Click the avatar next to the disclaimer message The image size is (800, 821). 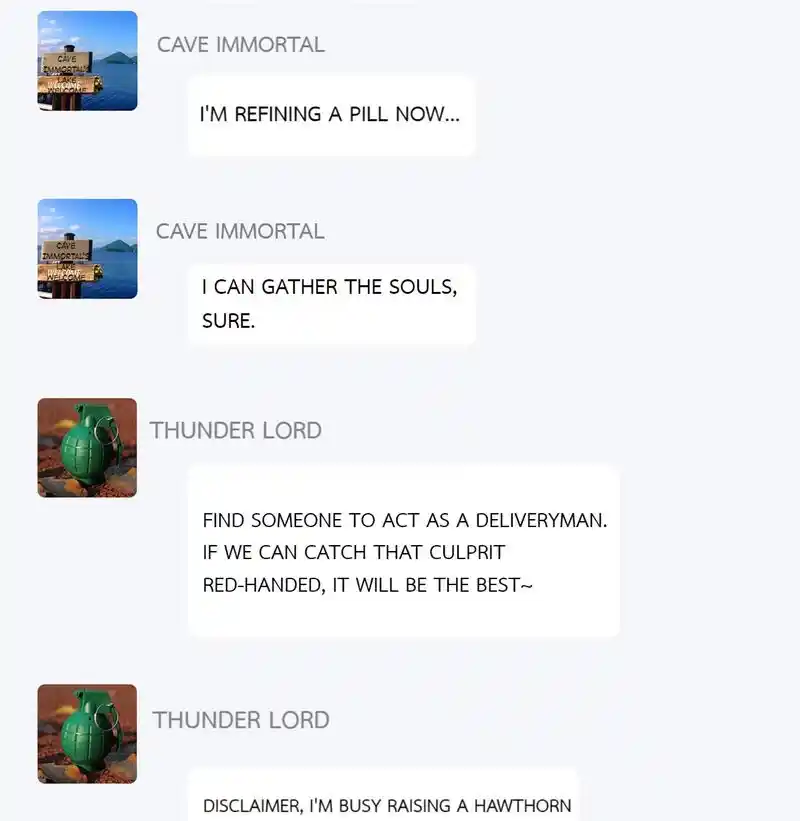(87, 733)
